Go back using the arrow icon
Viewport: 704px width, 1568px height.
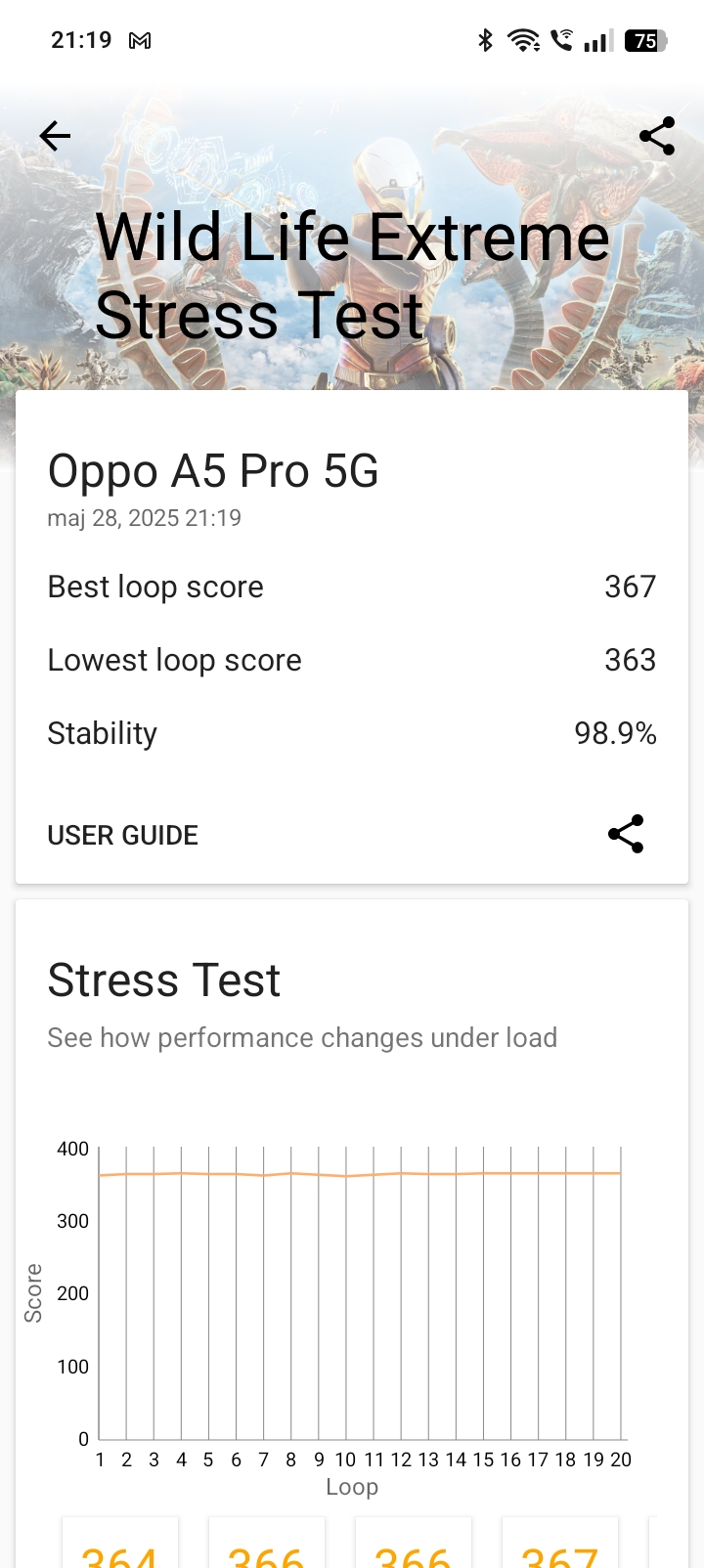click(56, 136)
